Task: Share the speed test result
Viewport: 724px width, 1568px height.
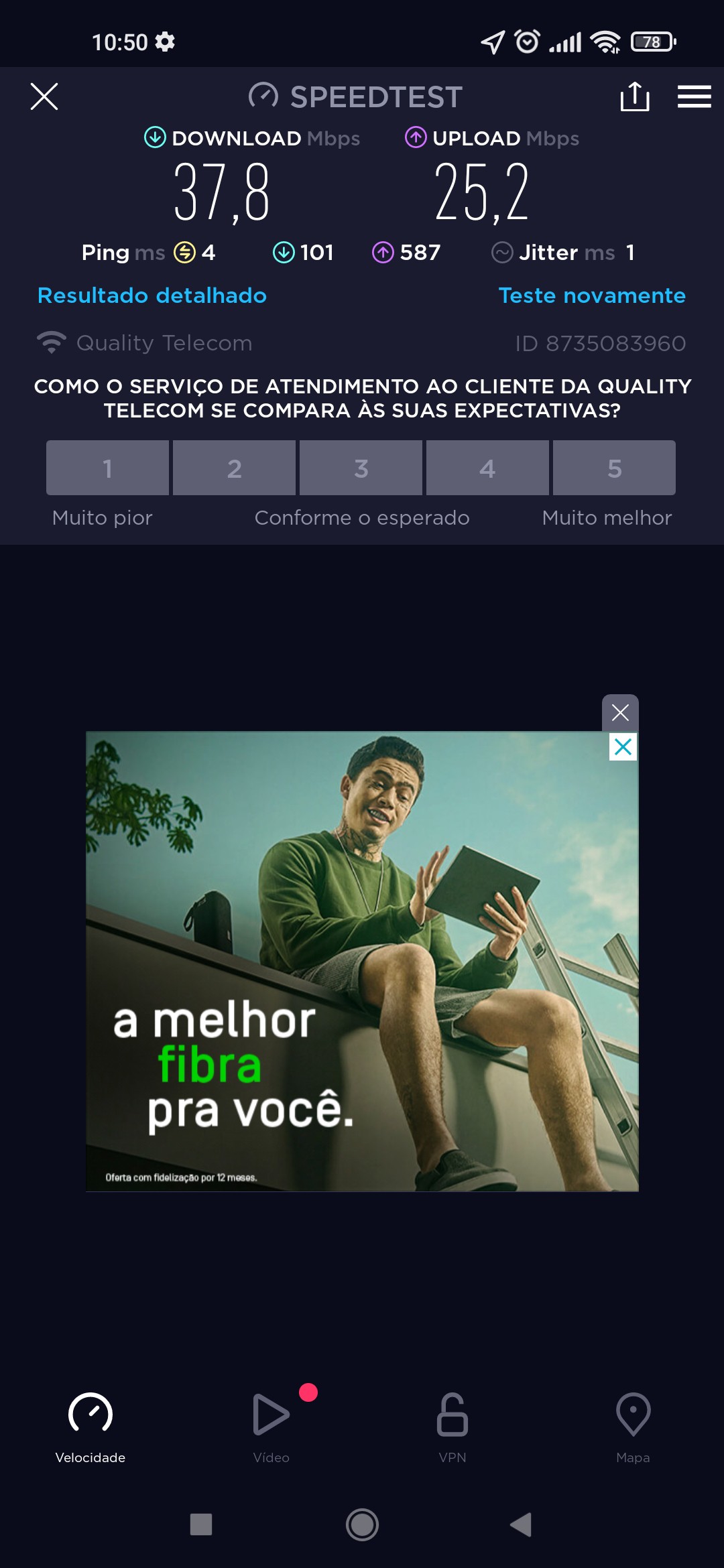Action: (634, 96)
